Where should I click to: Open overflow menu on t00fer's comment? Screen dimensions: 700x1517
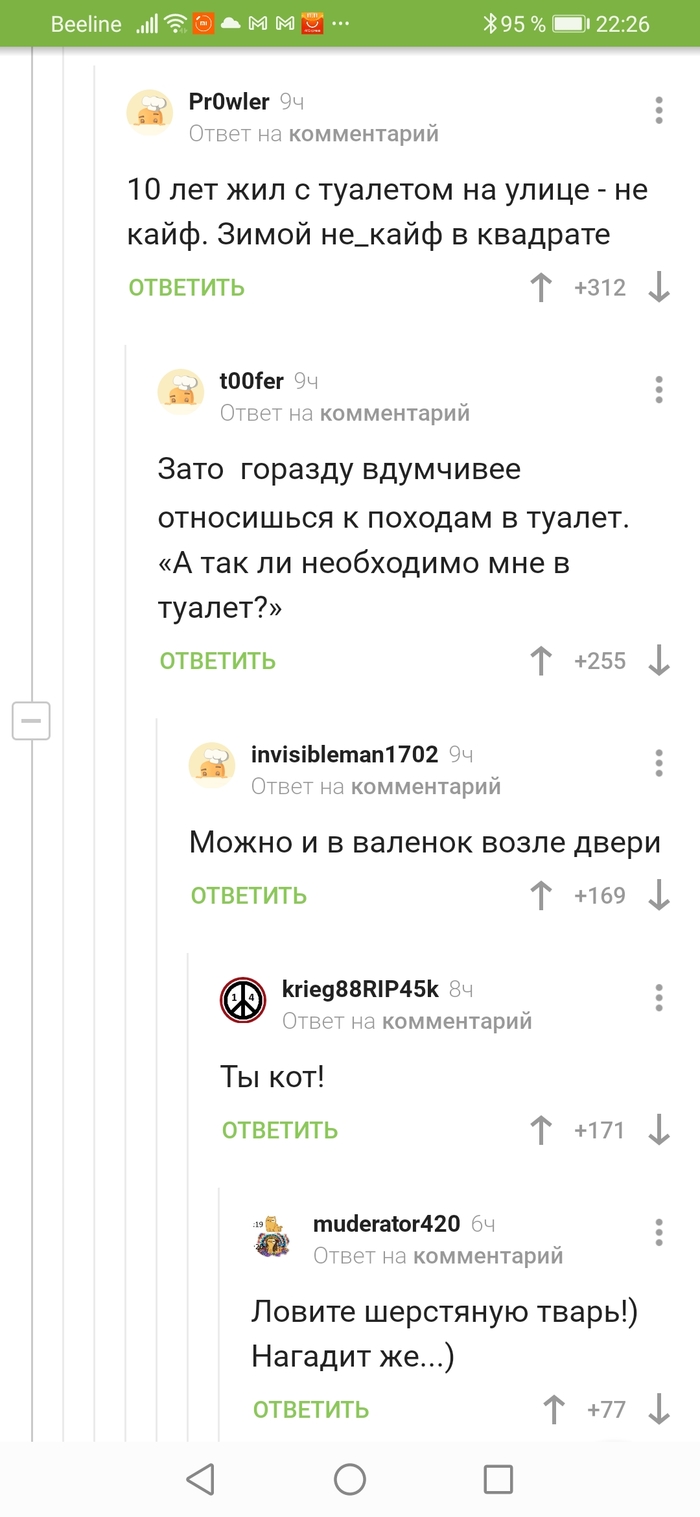coord(658,389)
